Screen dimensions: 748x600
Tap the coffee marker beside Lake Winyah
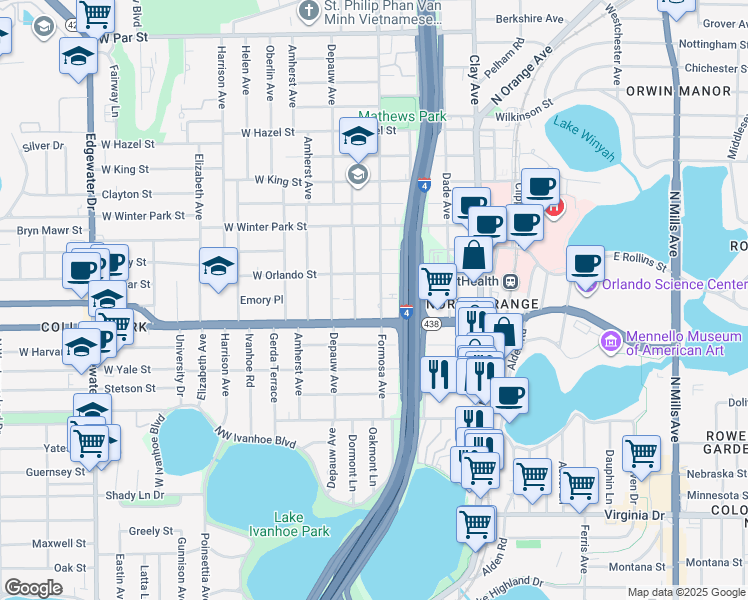(540, 186)
